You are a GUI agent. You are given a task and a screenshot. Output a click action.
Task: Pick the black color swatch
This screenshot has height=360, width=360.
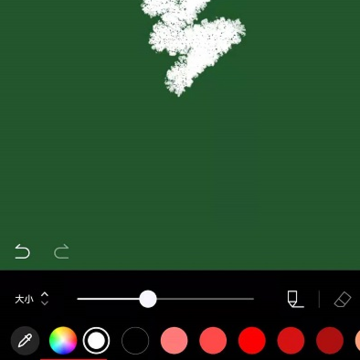coord(135,340)
